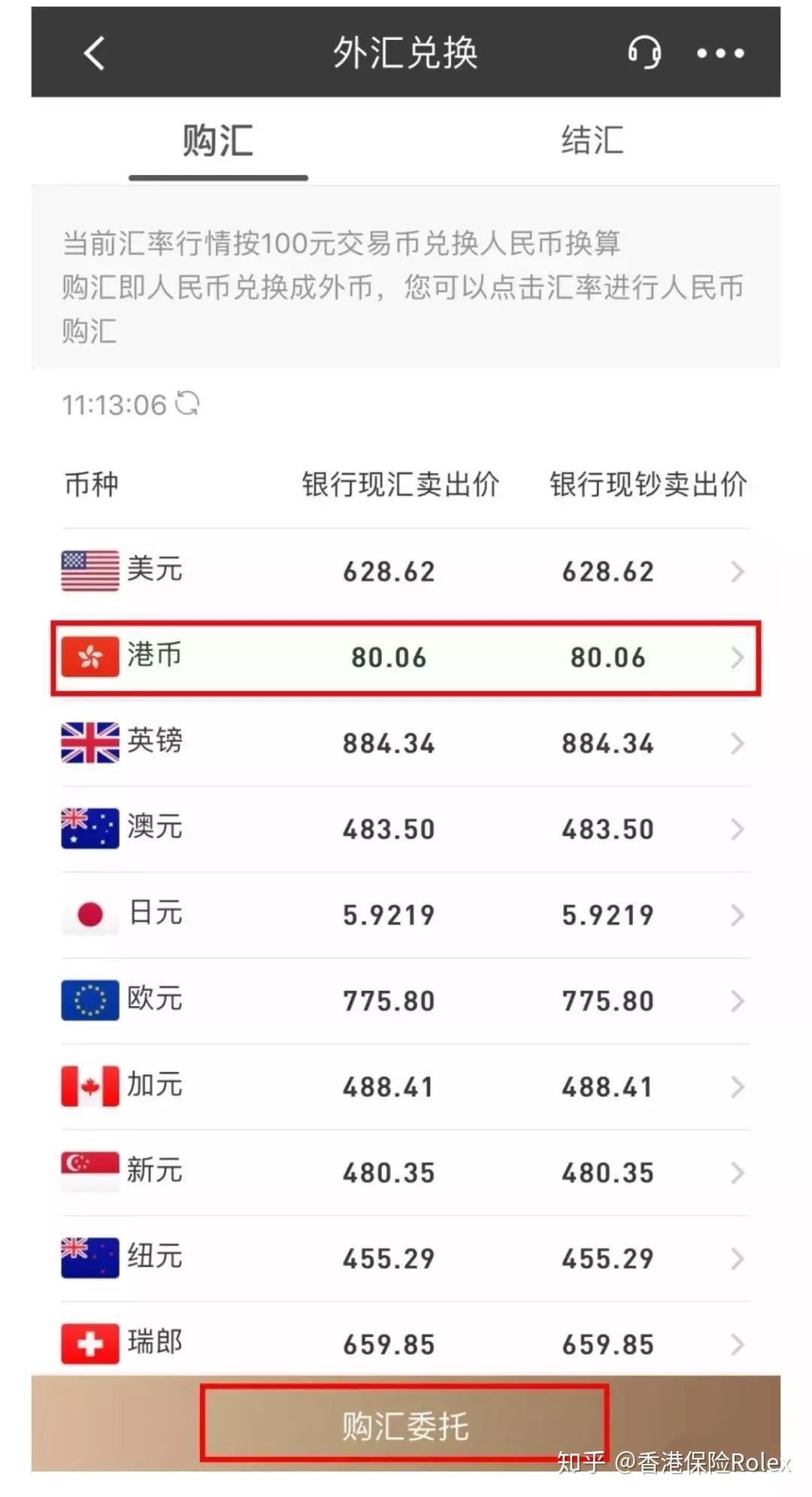The image size is (812, 1497).
Task: Choose the 澳元 currency row
Action: pos(405,829)
